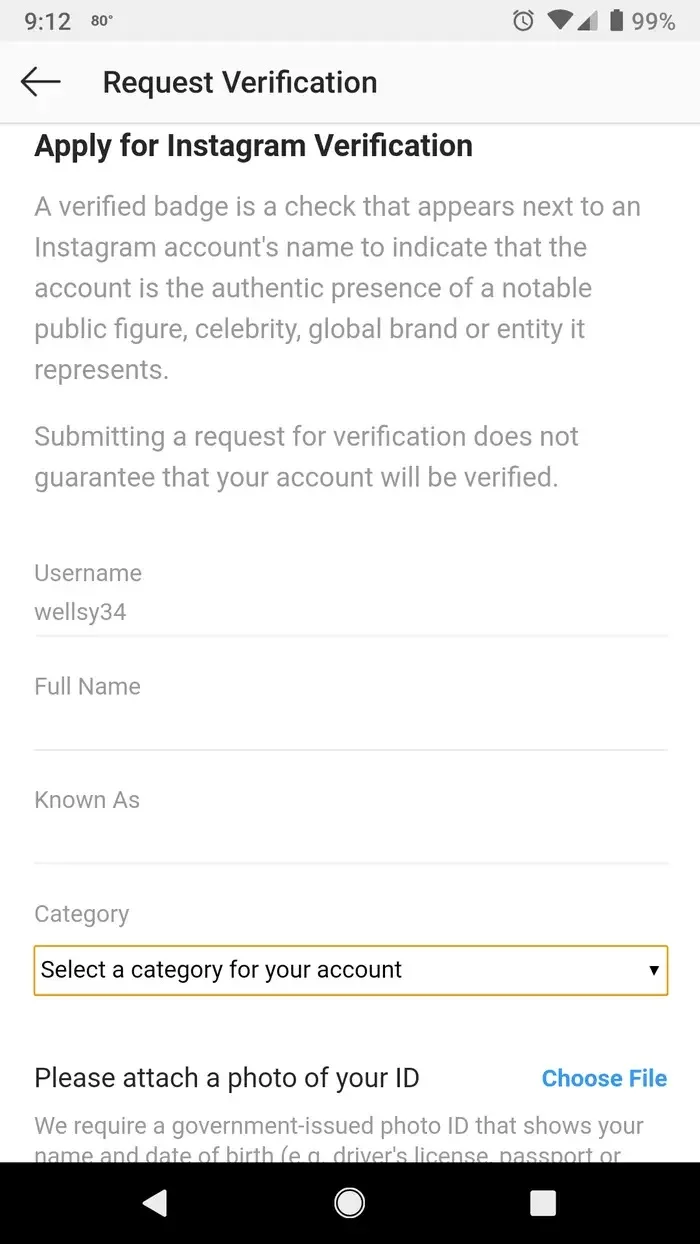The height and width of the screenshot is (1244, 700).
Task: Tap the Known As text field
Action: click(350, 840)
